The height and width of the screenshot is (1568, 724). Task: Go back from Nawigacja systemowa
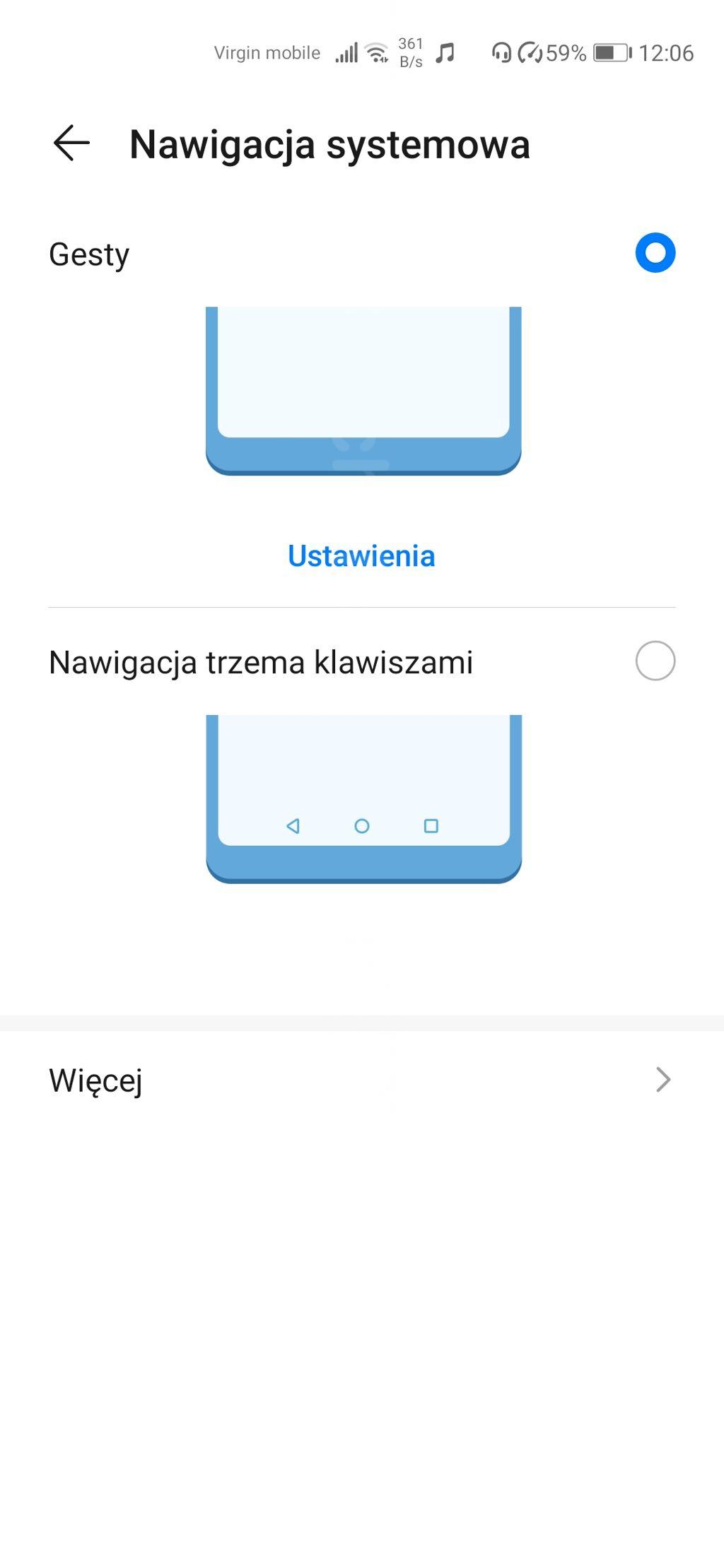tap(71, 143)
